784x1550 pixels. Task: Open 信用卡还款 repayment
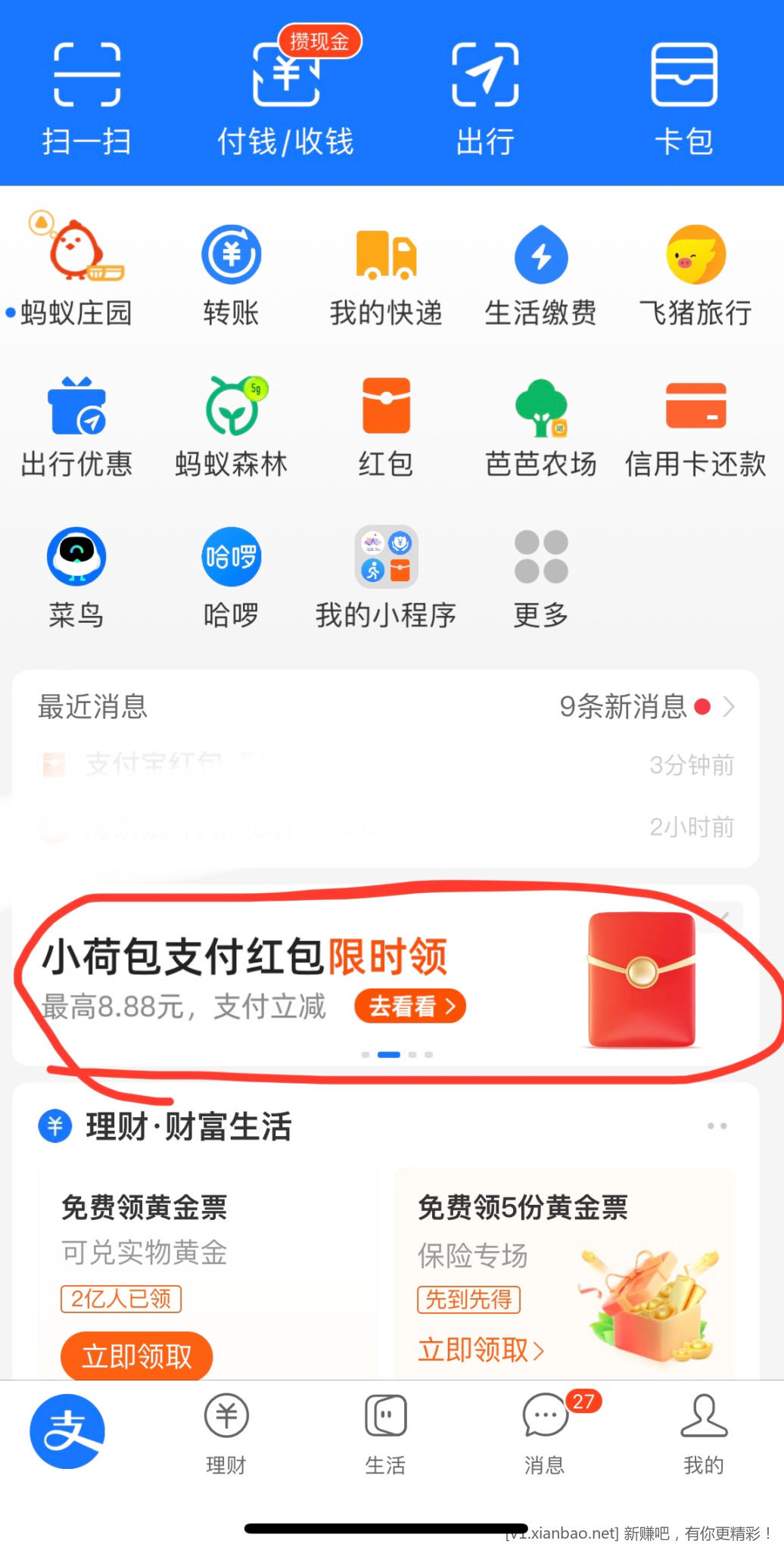[695, 425]
